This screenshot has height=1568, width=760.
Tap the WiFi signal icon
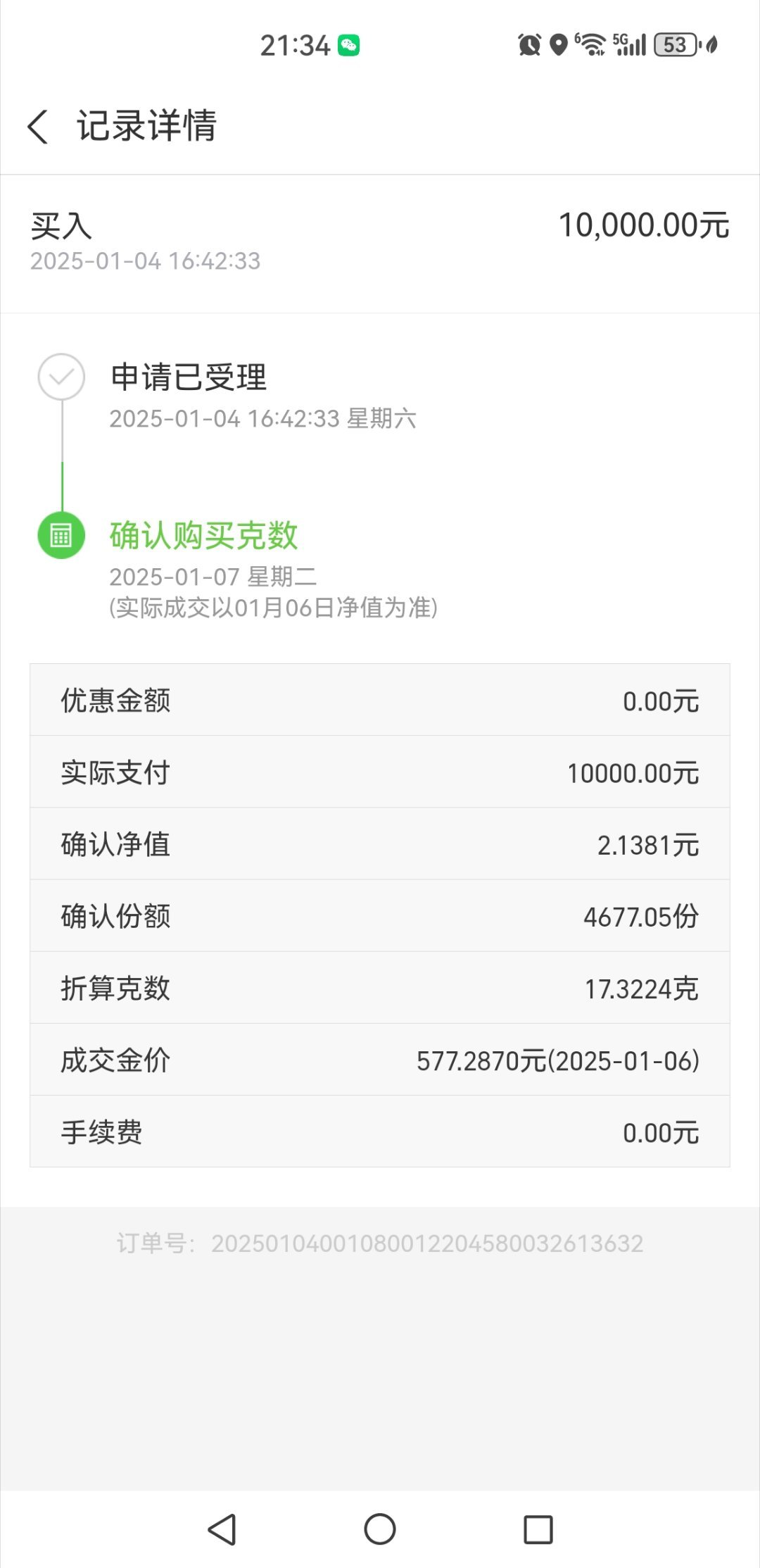tap(590, 44)
